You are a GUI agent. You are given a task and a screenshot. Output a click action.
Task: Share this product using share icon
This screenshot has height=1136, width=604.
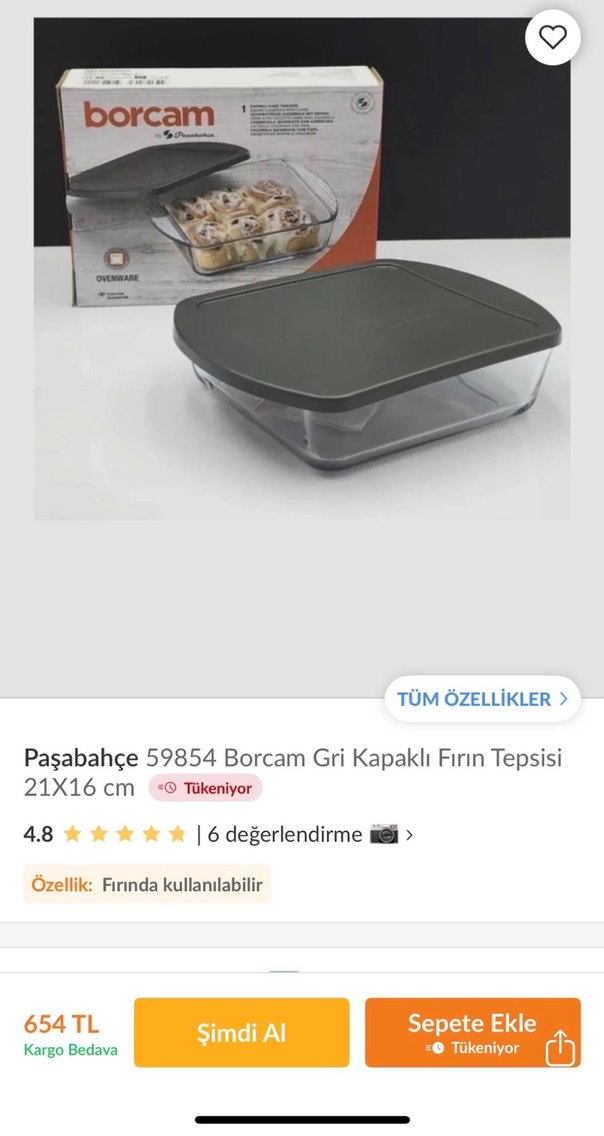coord(560,1049)
